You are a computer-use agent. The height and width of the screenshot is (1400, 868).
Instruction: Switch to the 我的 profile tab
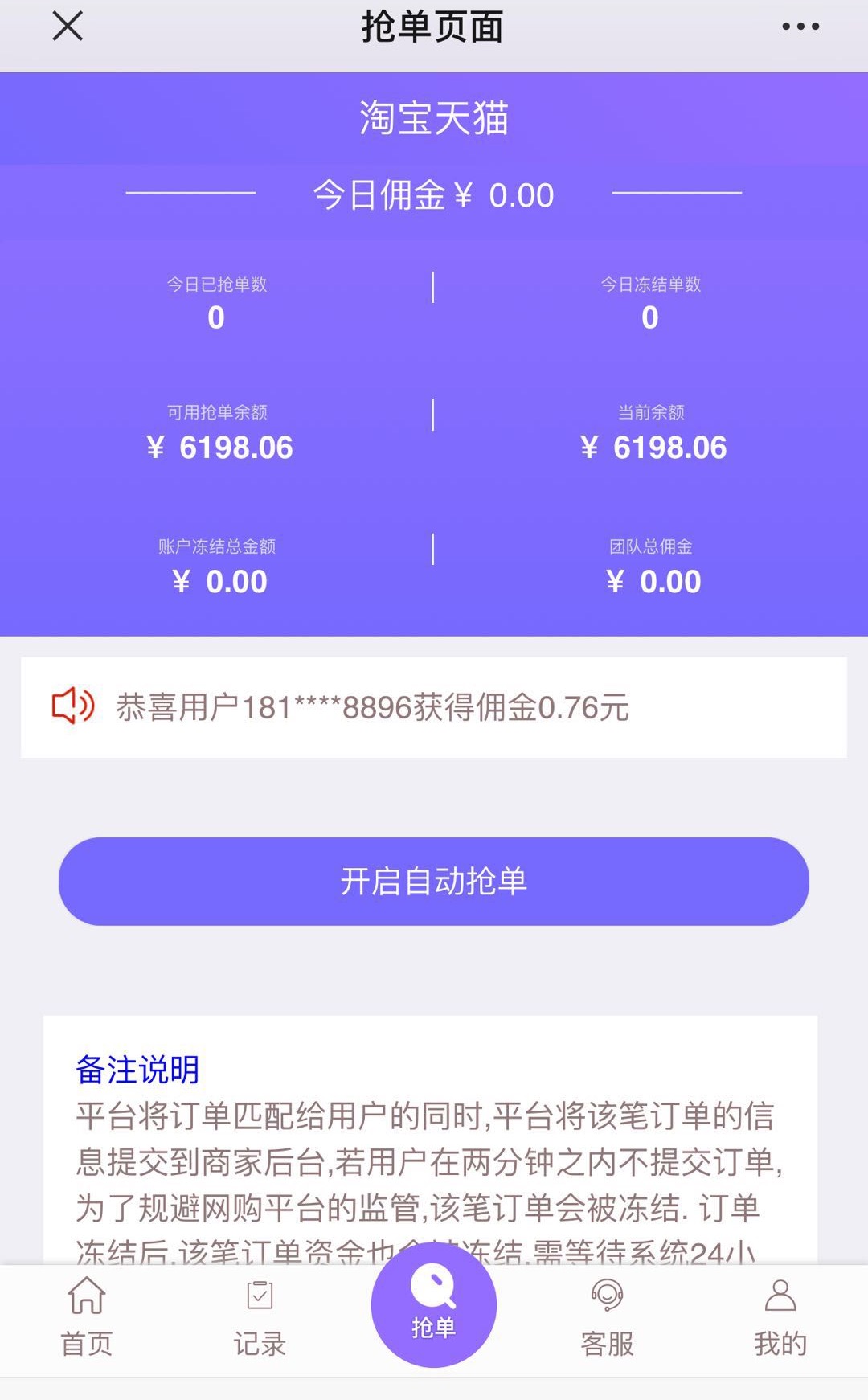(x=780, y=1316)
